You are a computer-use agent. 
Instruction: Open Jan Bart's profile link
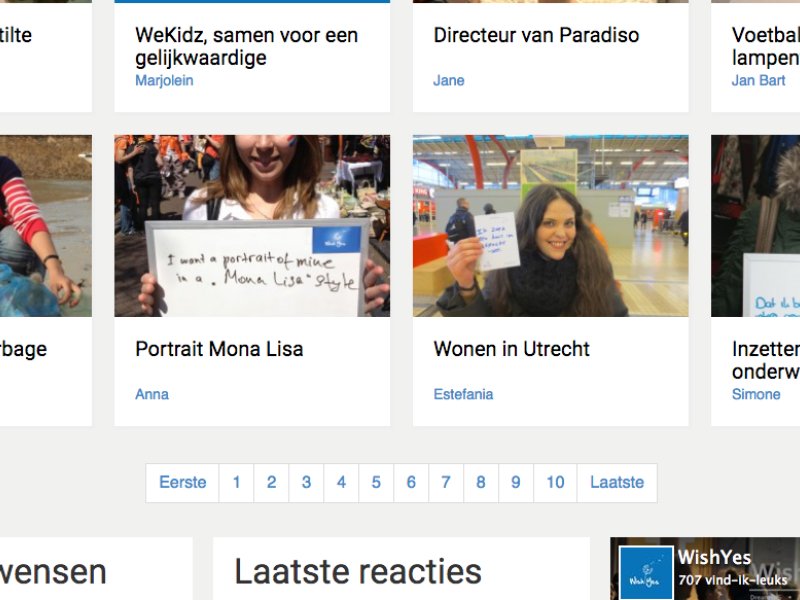pyautogui.click(x=758, y=80)
